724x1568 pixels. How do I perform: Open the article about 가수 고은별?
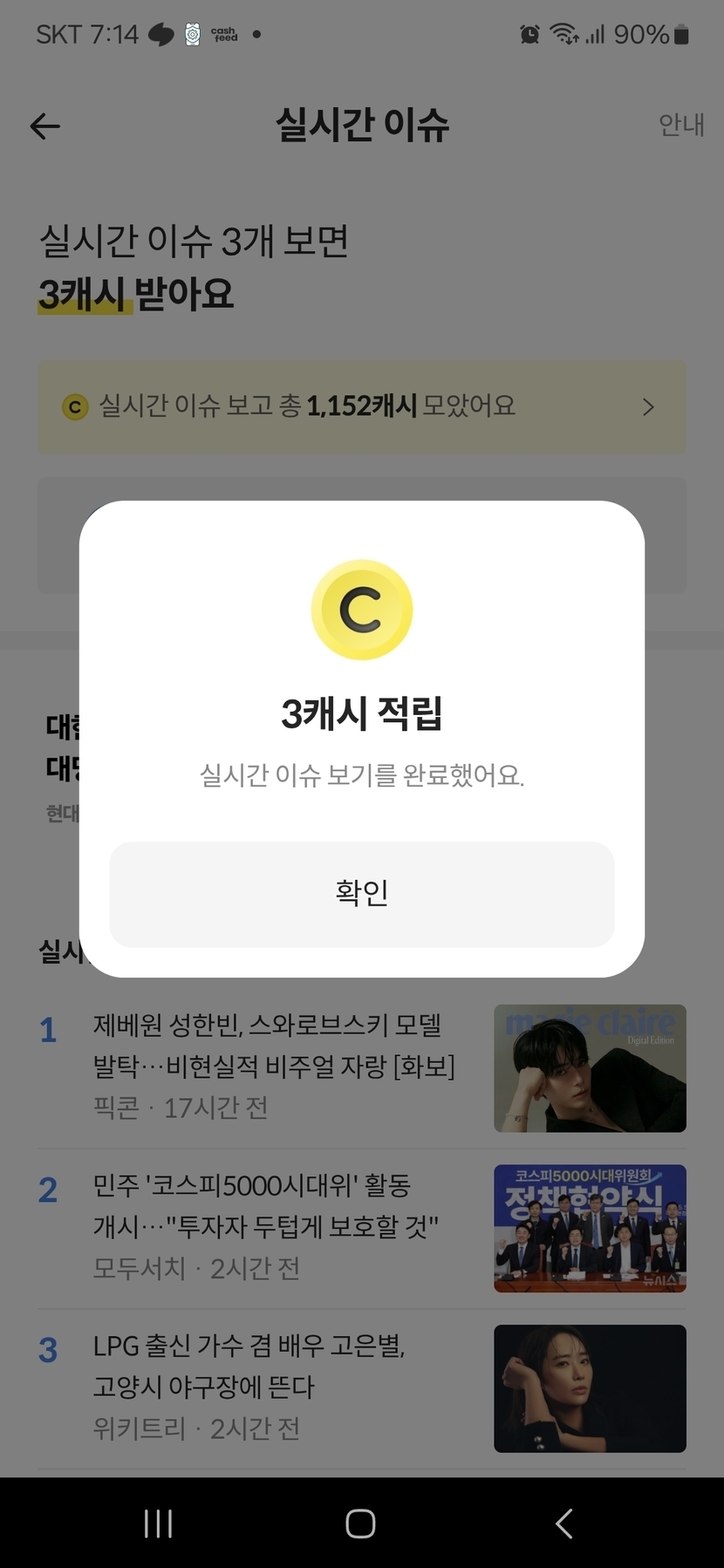coord(249,1387)
